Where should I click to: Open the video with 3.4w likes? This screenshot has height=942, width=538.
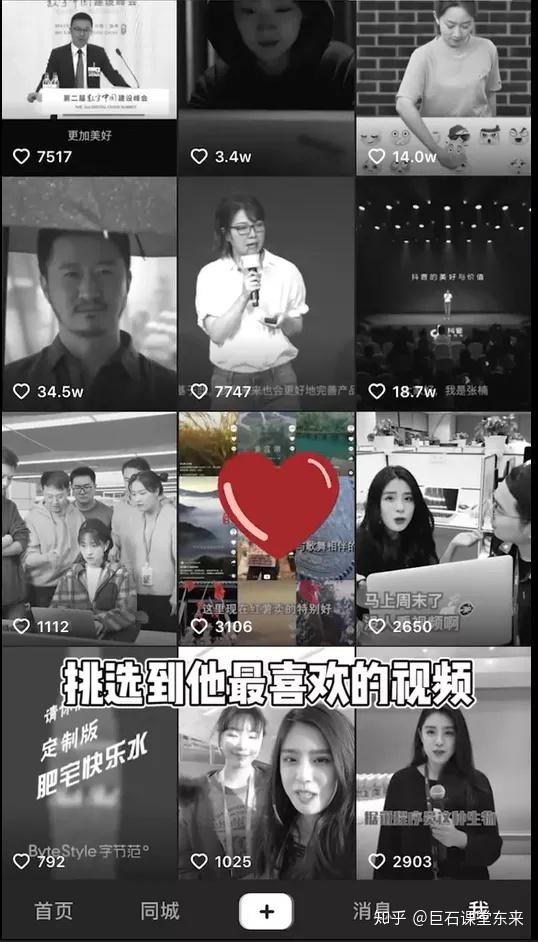tap(267, 87)
